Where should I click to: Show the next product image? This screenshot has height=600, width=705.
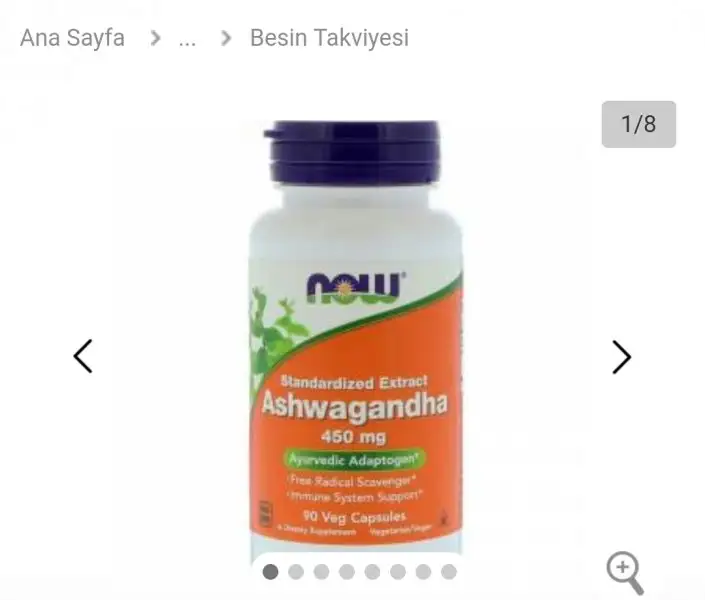[621, 357]
